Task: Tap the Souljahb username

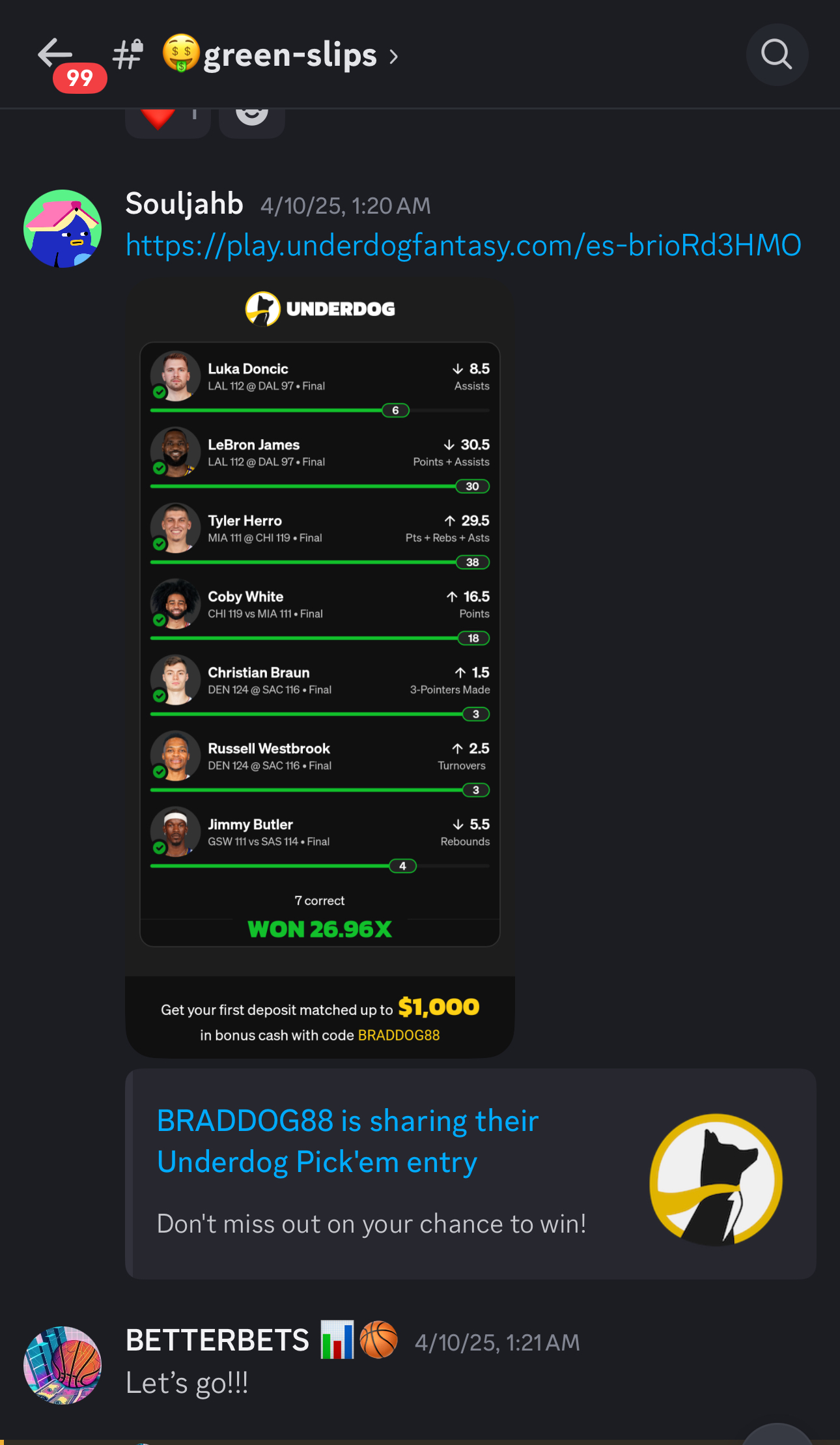Action: tap(184, 204)
